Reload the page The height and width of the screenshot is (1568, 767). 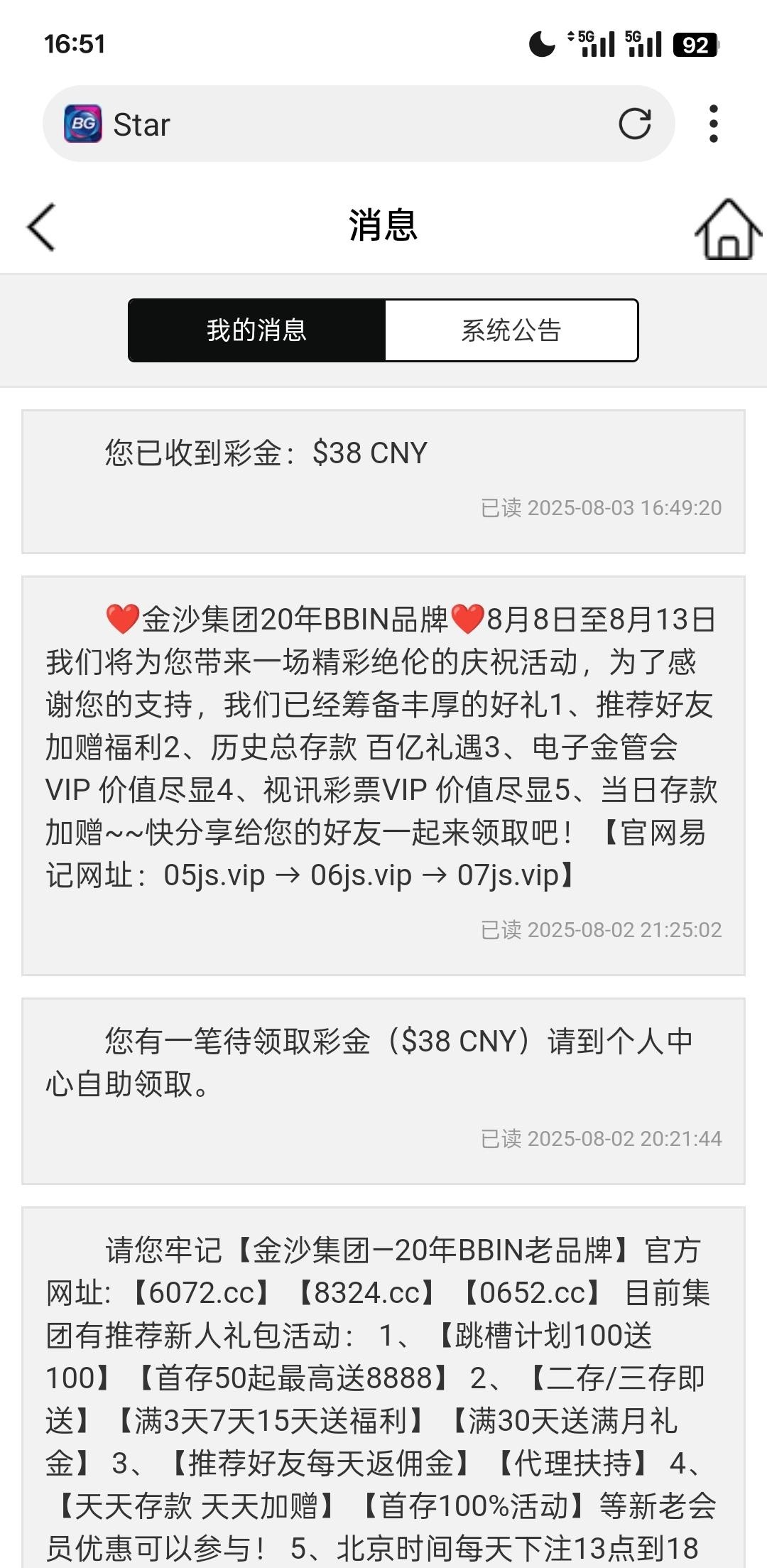pyautogui.click(x=634, y=124)
